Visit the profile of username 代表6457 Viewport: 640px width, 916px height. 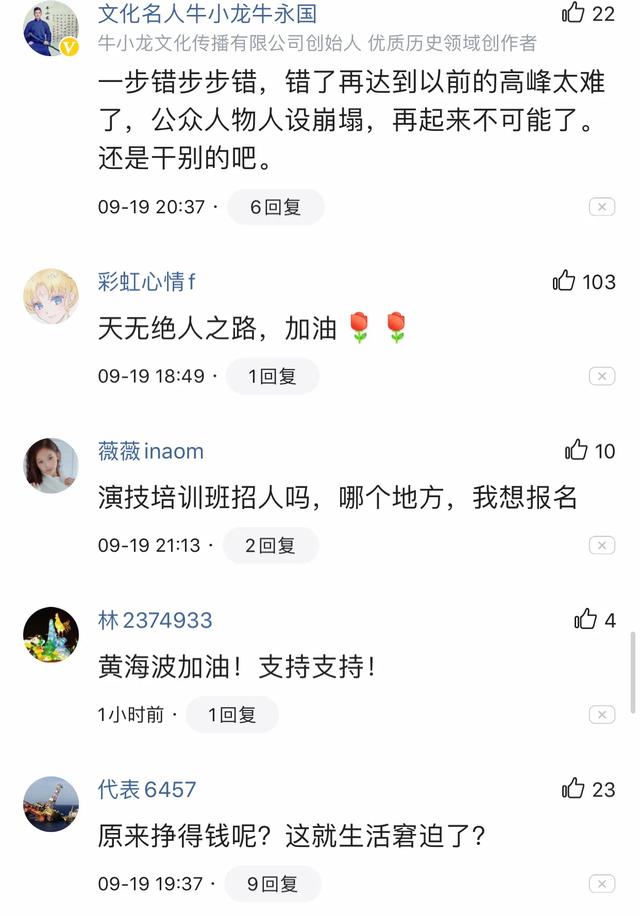point(147,789)
